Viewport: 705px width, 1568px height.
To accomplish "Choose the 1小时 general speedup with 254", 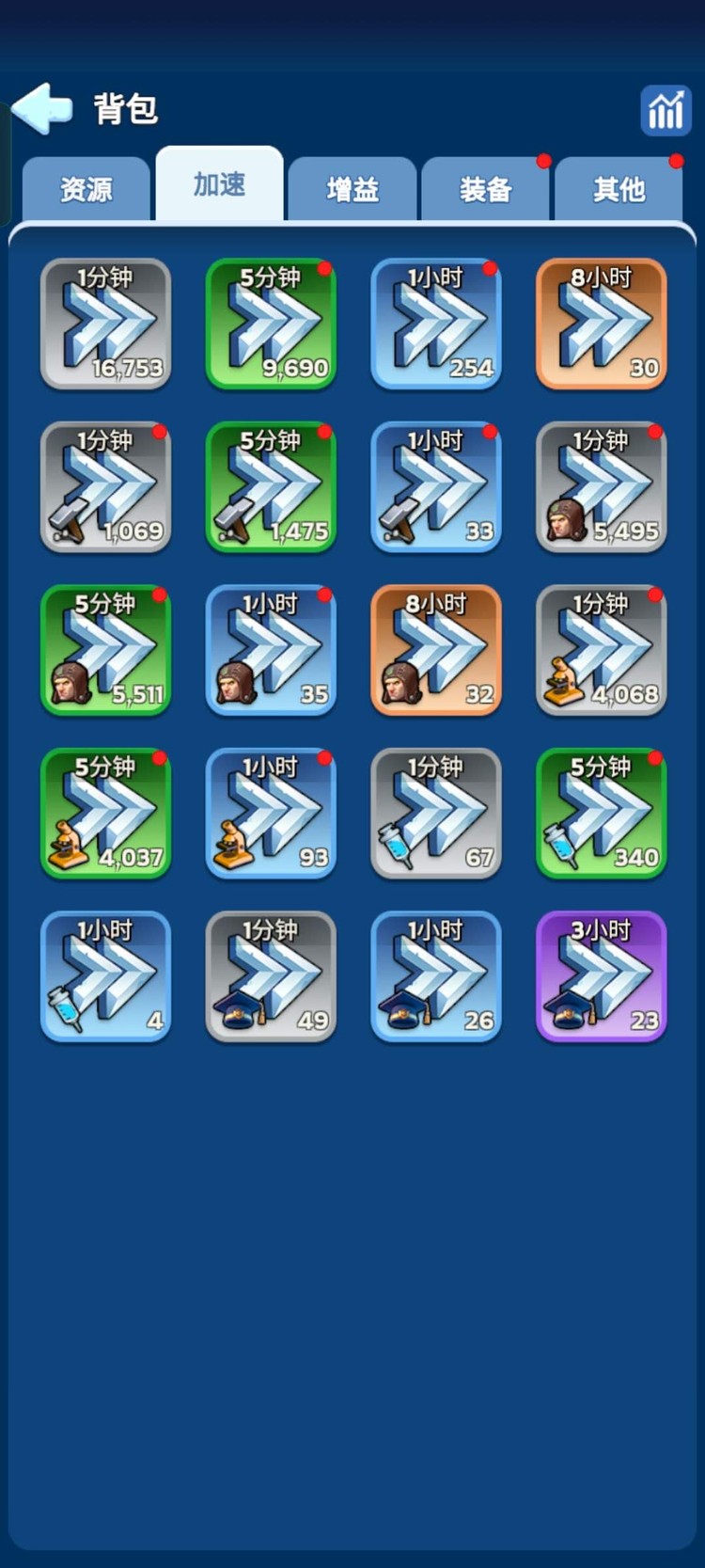I will 436,325.
